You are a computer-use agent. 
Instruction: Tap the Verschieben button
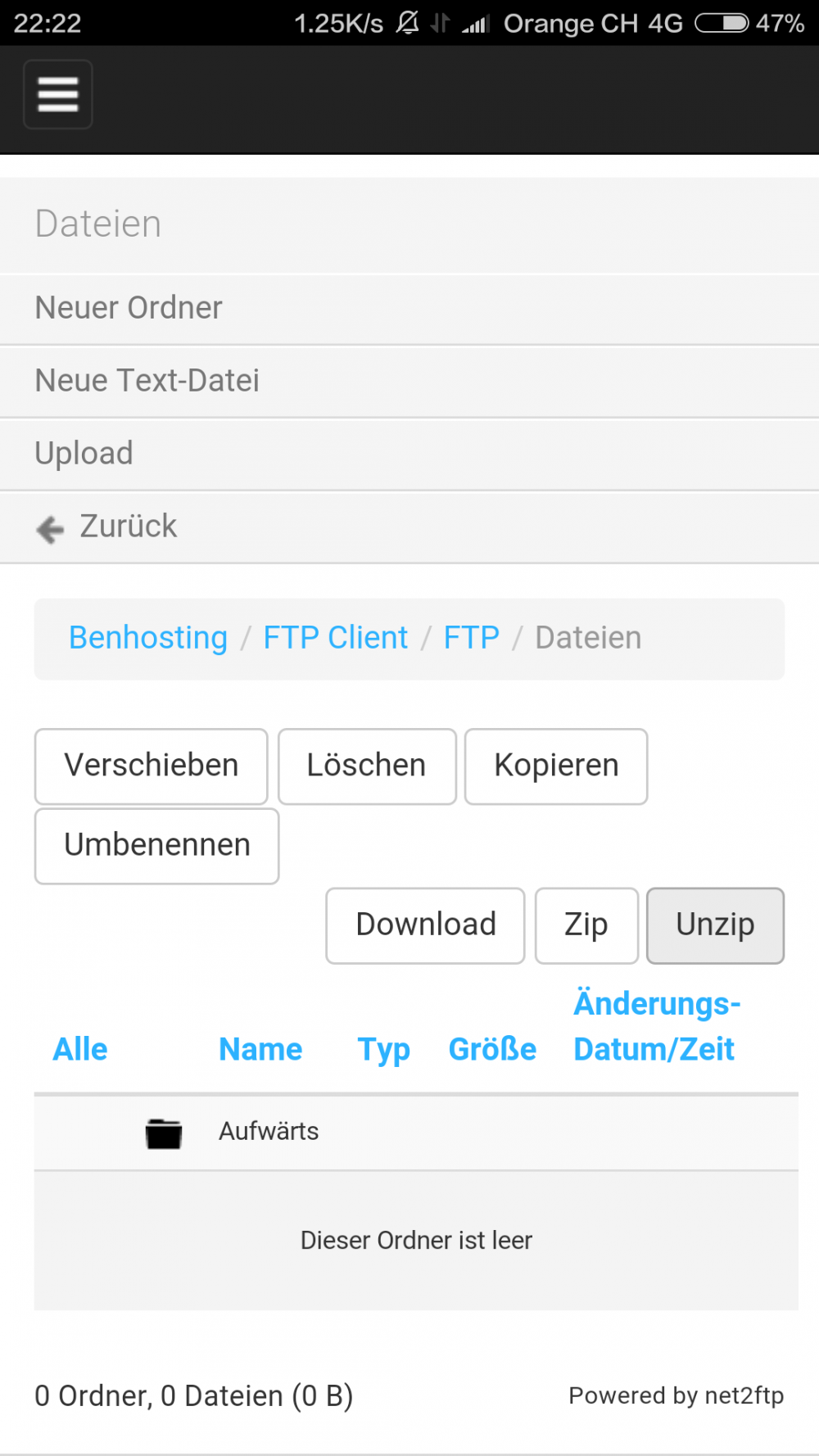coord(152,766)
